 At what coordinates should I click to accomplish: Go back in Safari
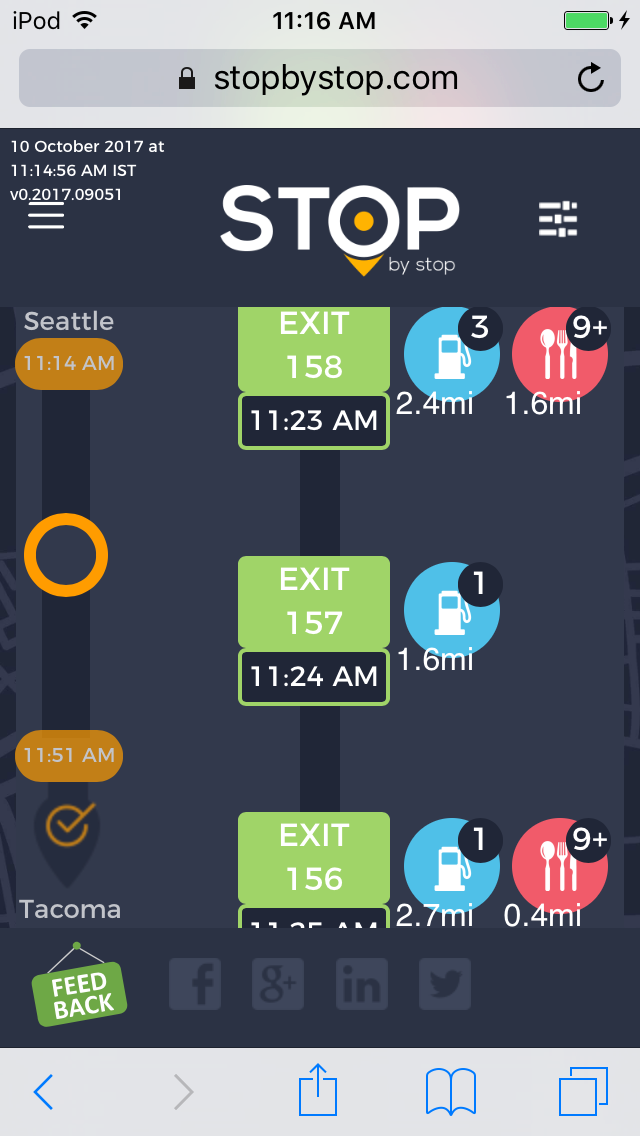click(43, 1092)
